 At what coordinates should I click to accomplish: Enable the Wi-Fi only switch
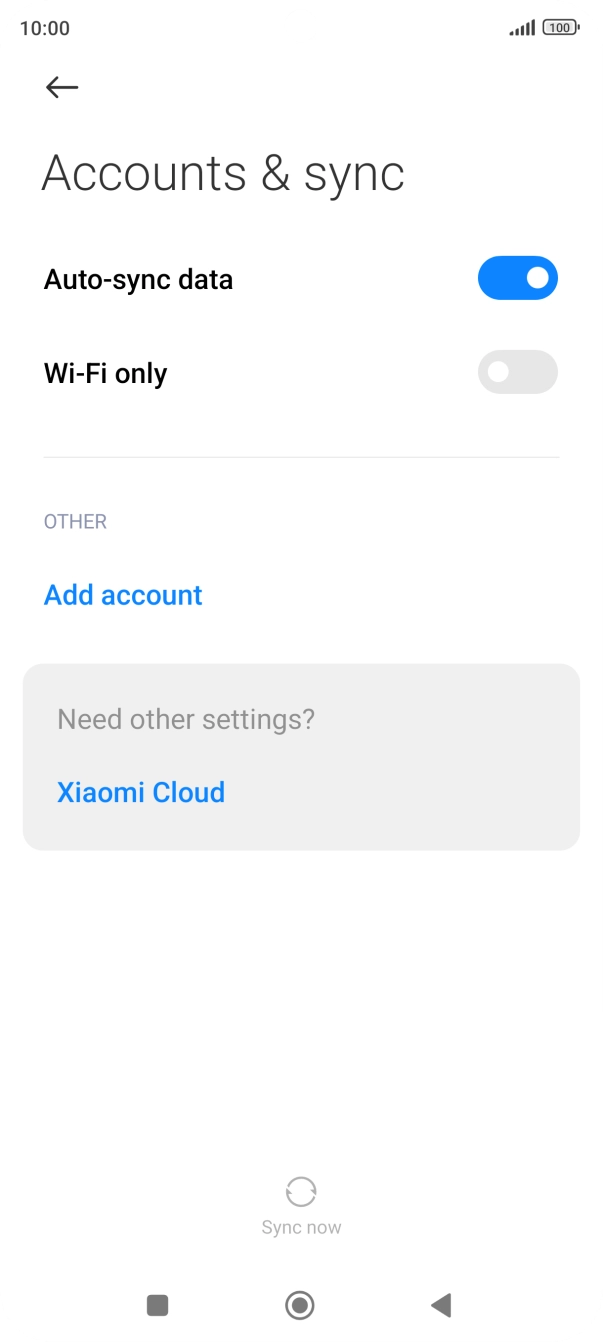coord(517,372)
